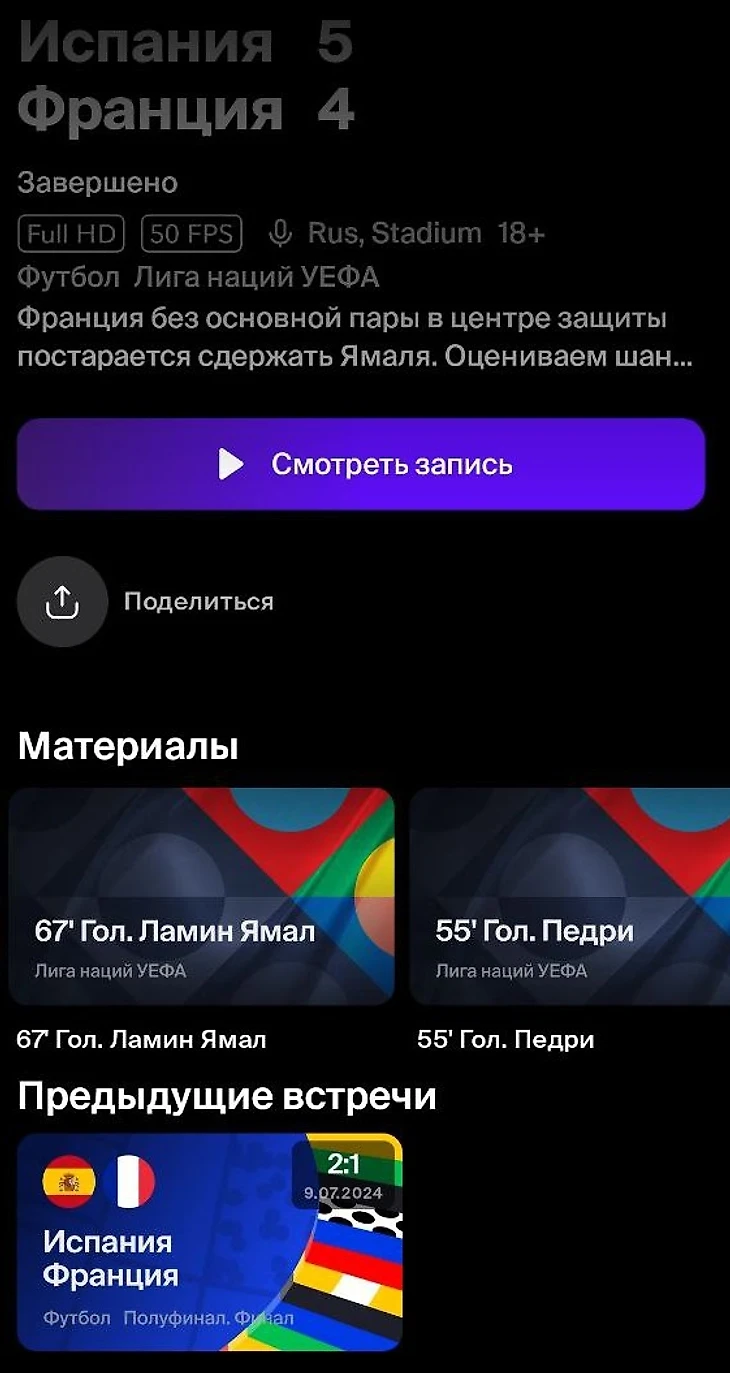
Task: Share this match via Поделиться
Action: point(62,602)
